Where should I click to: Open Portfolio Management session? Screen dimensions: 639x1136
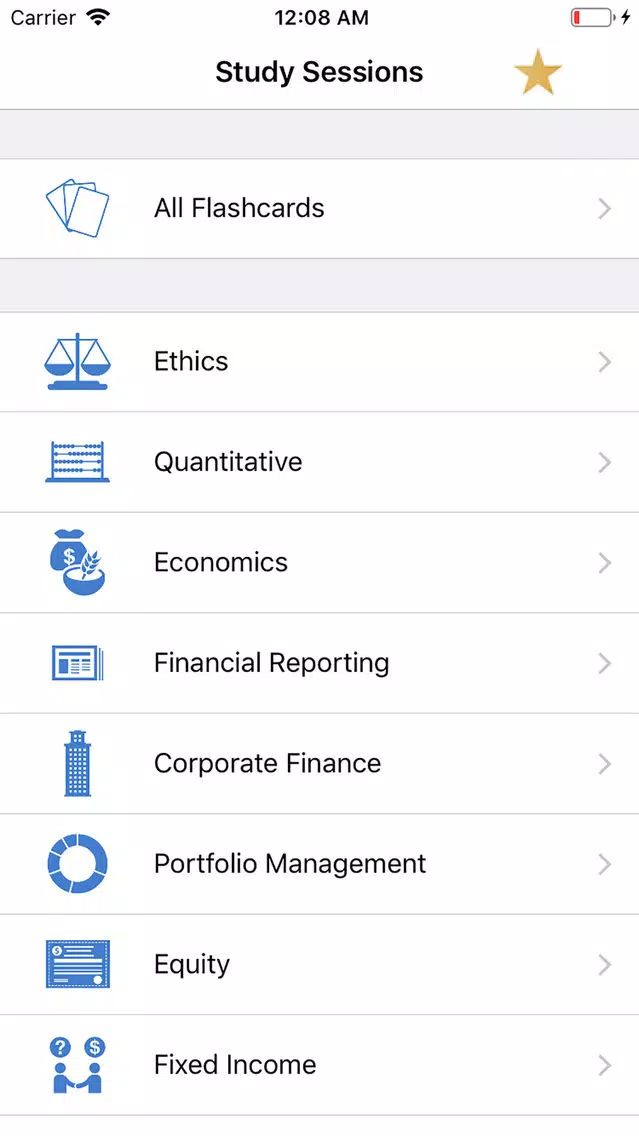(320, 864)
